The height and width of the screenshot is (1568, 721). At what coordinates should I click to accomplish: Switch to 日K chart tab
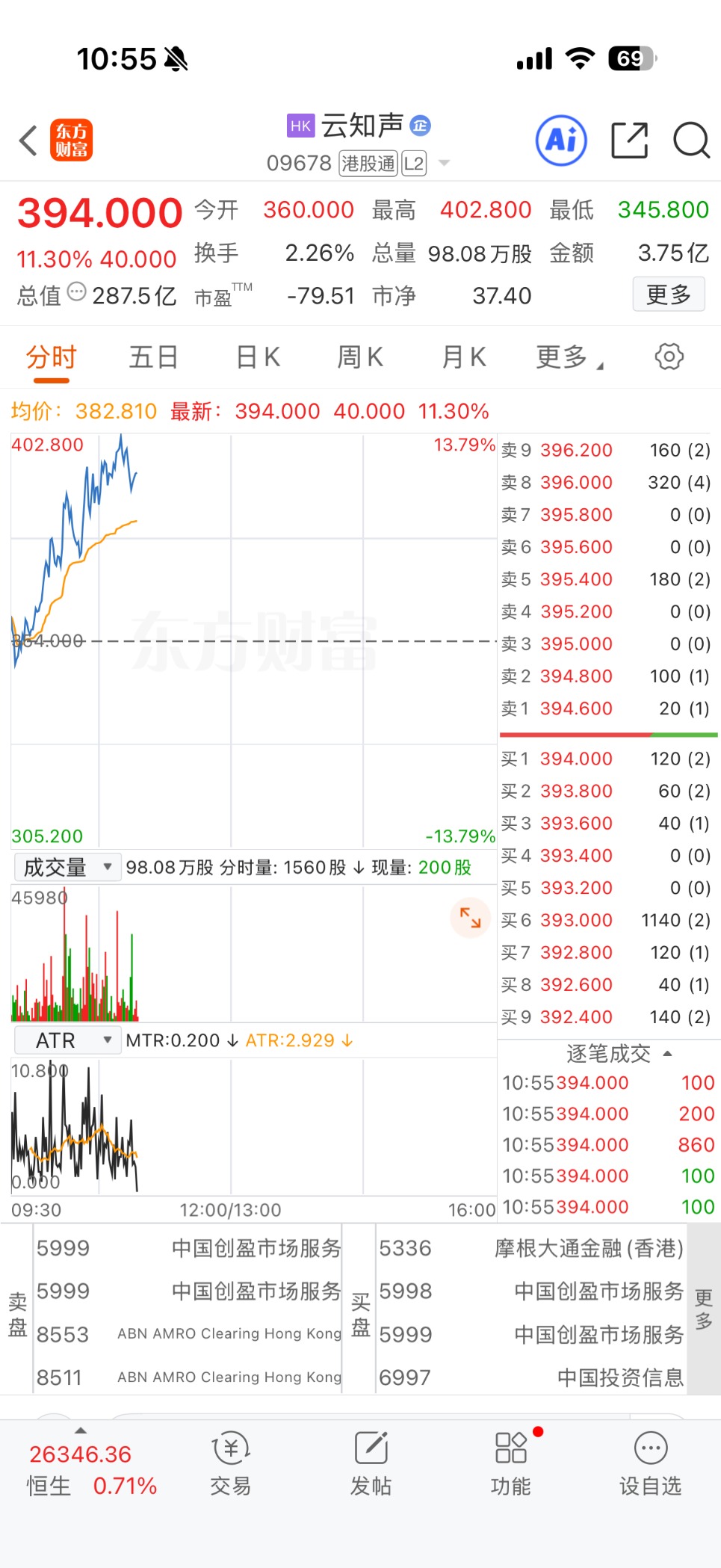(x=258, y=357)
